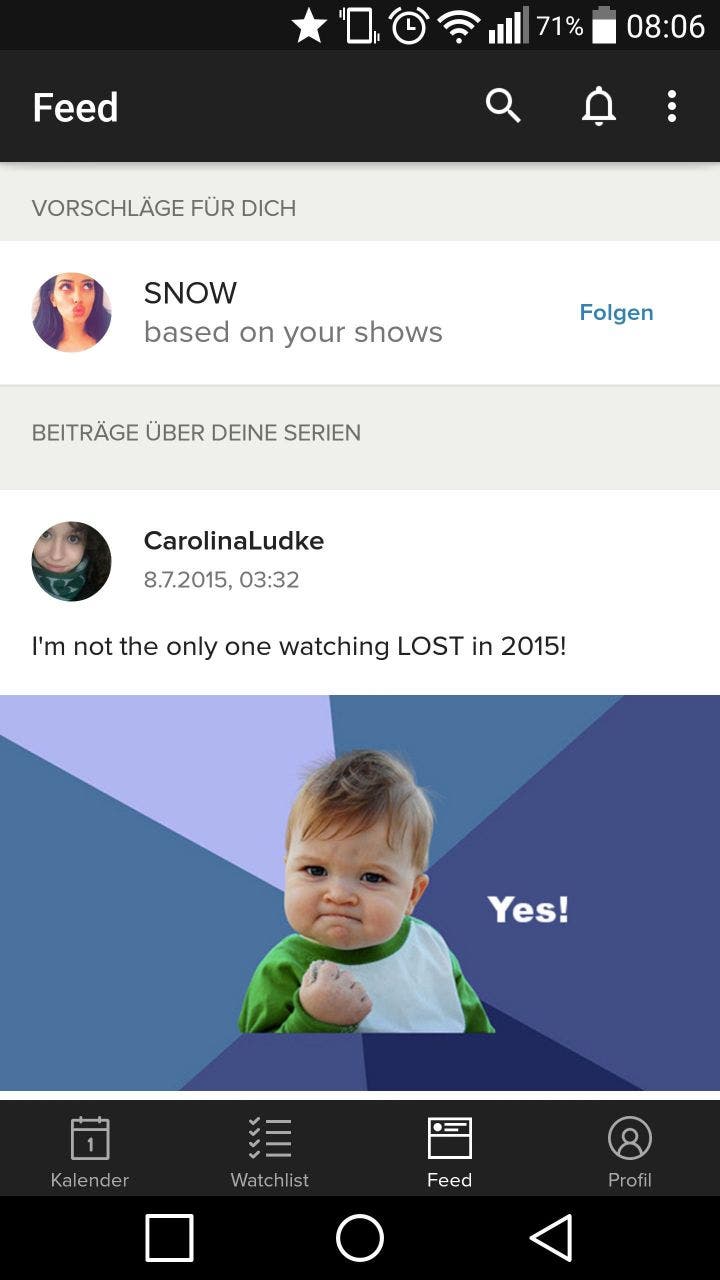Open the three-dot overflow menu
720x1280 pixels.
point(672,106)
